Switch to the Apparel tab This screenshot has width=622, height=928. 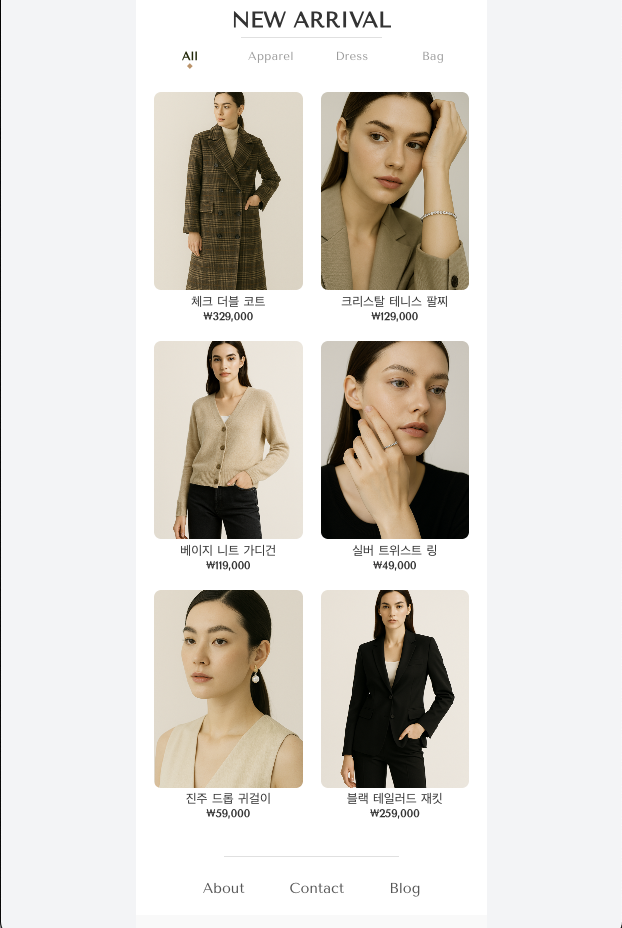pos(270,57)
